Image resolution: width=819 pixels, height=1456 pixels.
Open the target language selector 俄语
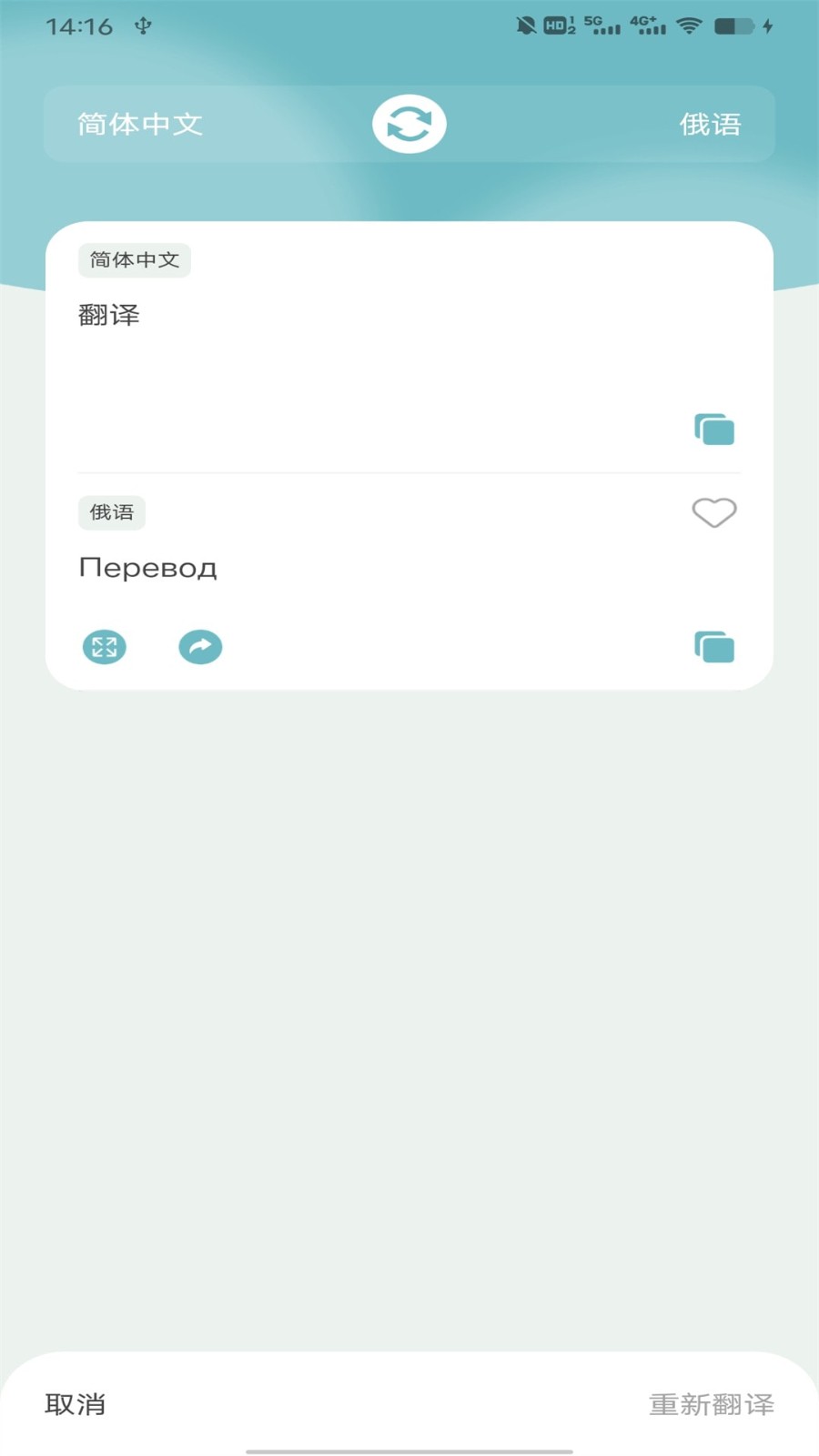coord(709,123)
